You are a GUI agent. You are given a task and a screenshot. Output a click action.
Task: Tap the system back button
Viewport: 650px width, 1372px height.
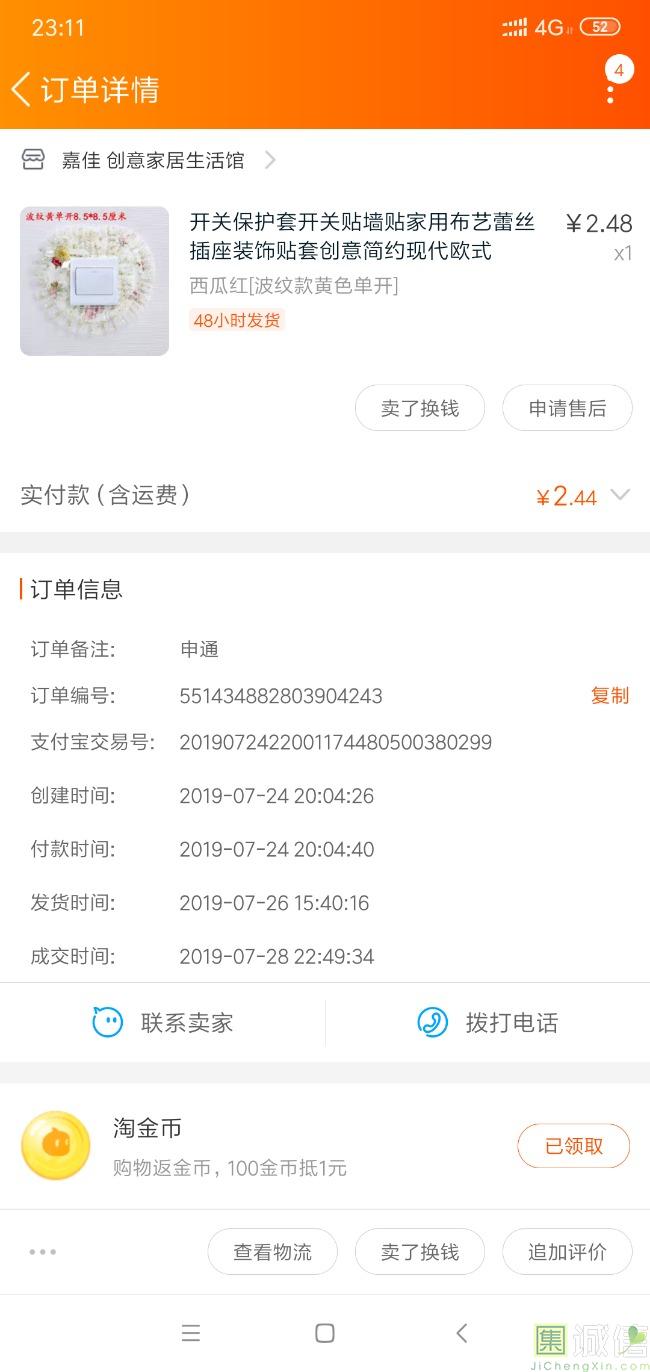click(461, 1333)
